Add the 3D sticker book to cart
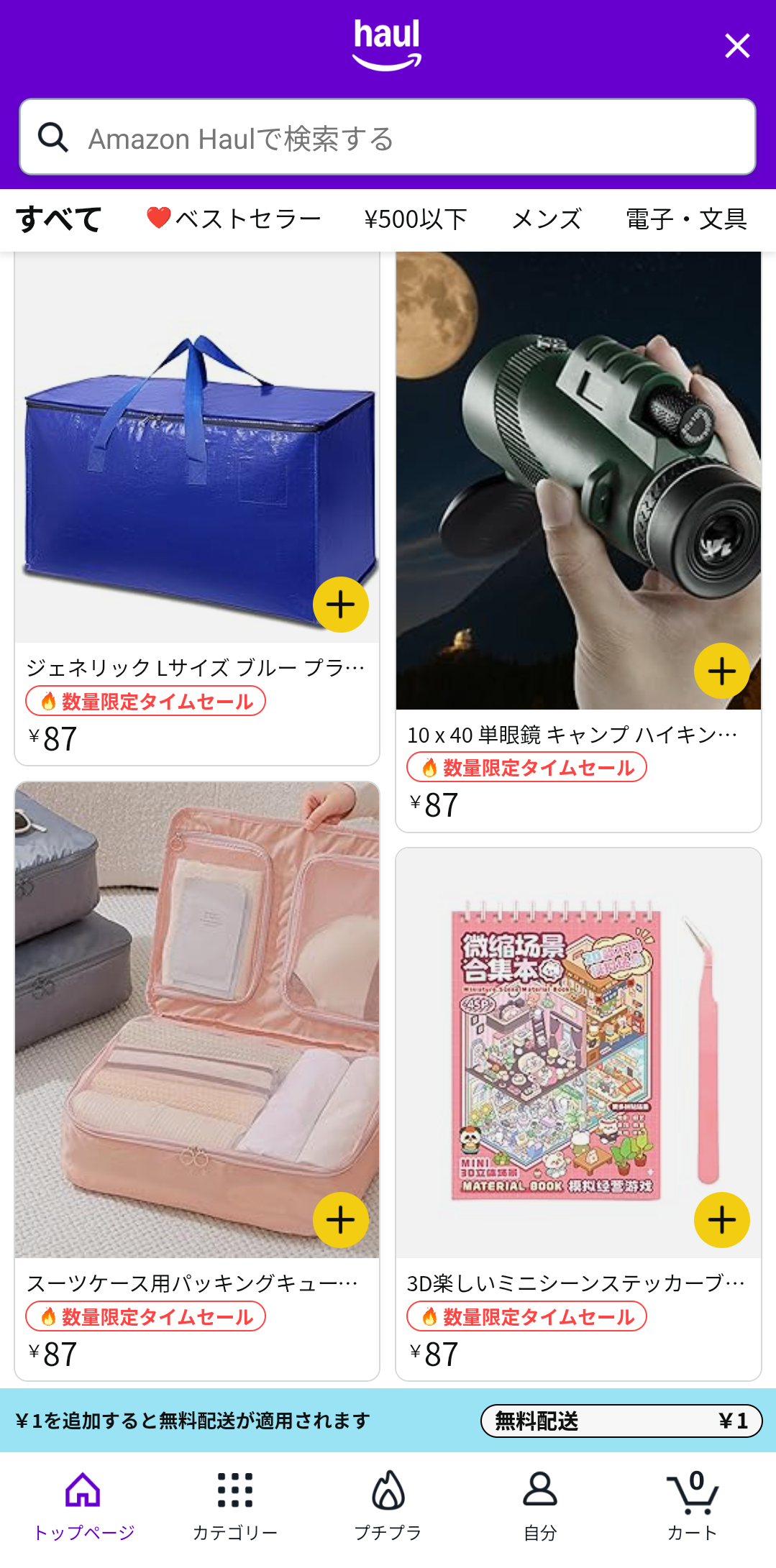Screen dimensions: 776x1568 721,1220
